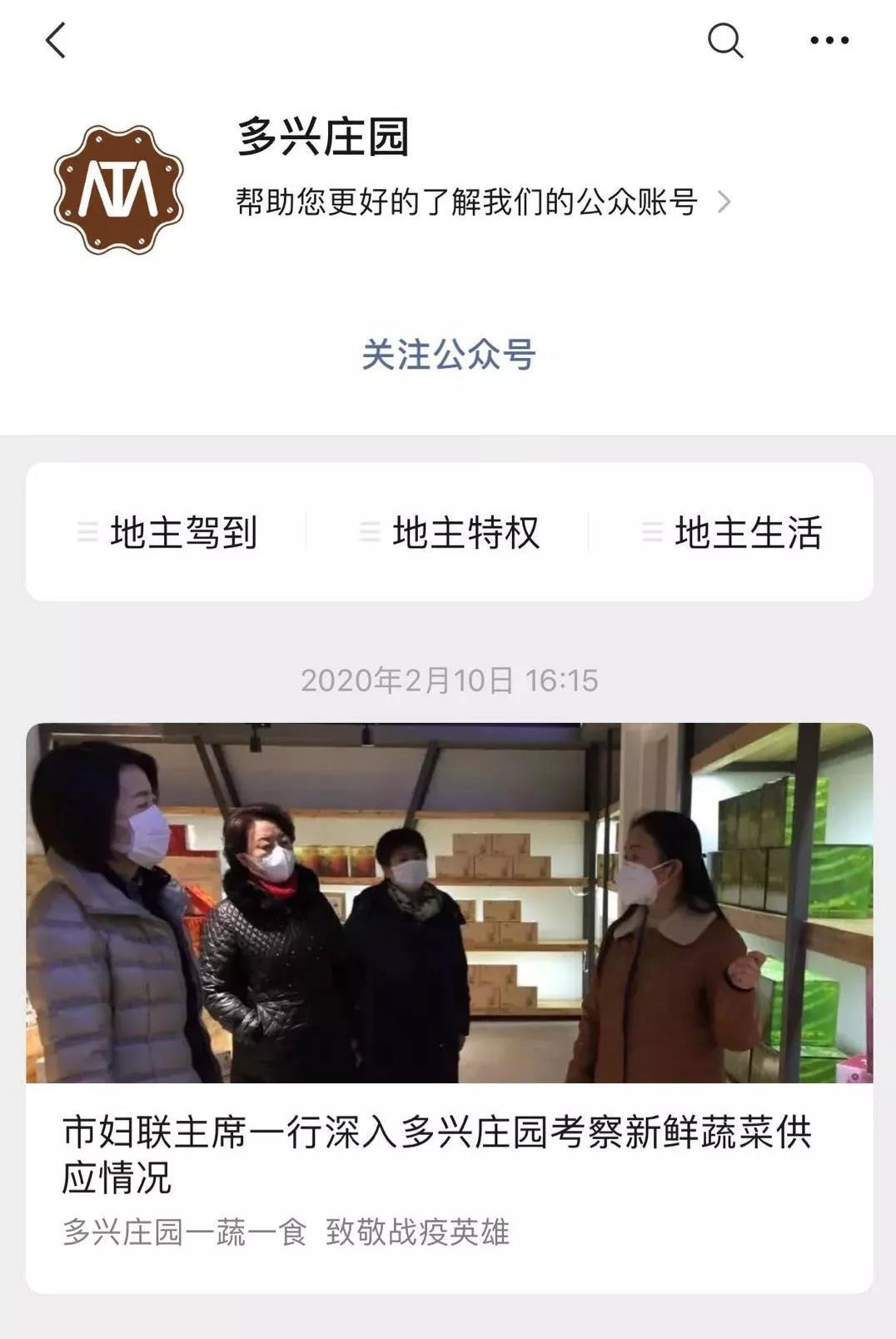This screenshot has height=1339, width=896.
Task: Open the three-dot overflow menu
Action: (x=829, y=40)
